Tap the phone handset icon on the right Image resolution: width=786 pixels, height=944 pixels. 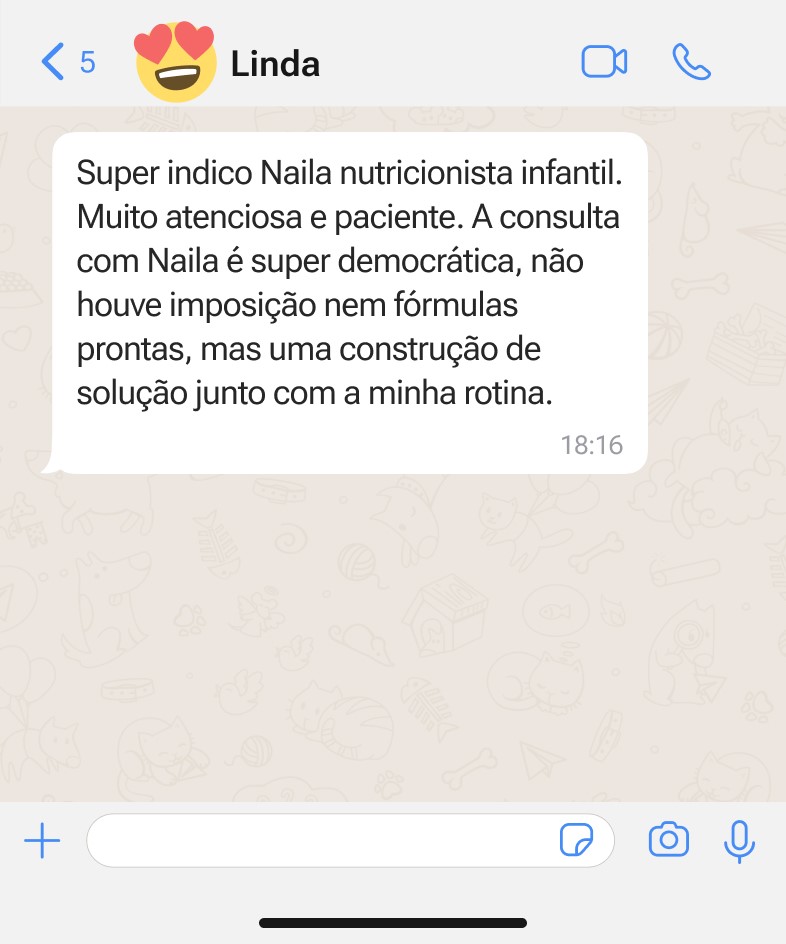pyautogui.click(x=691, y=61)
